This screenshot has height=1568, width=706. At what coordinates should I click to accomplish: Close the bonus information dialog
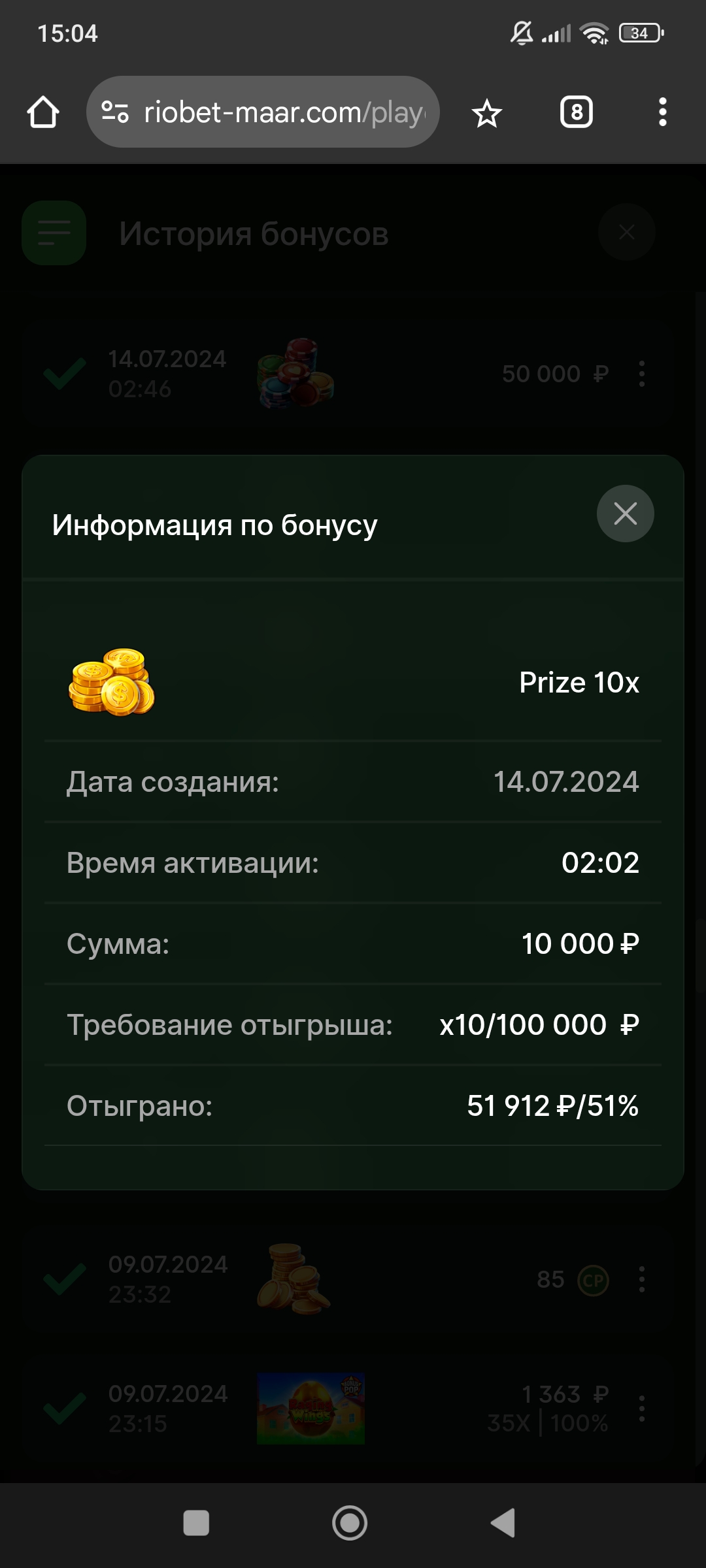pyautogui.click(x=625, y=514)
